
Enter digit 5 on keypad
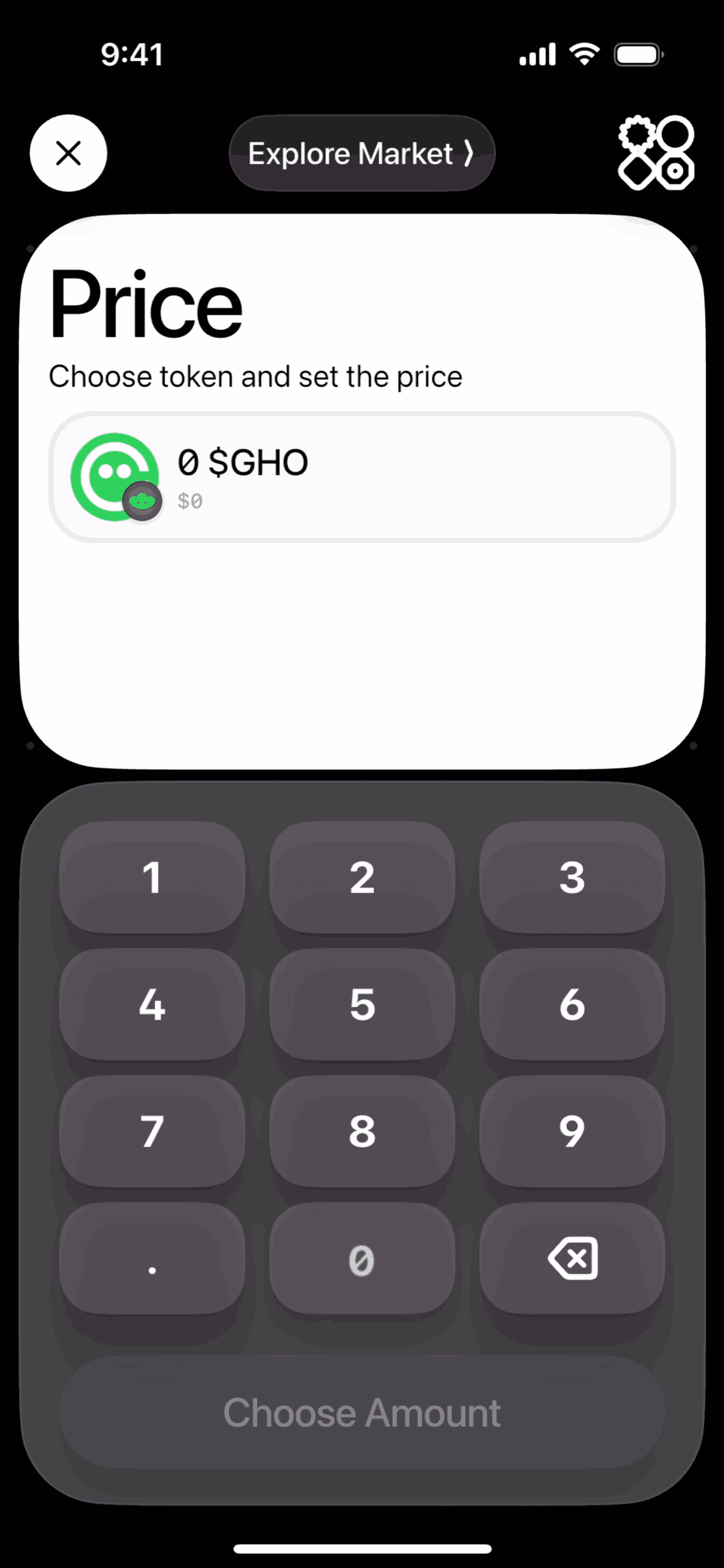pos(362,1004)
